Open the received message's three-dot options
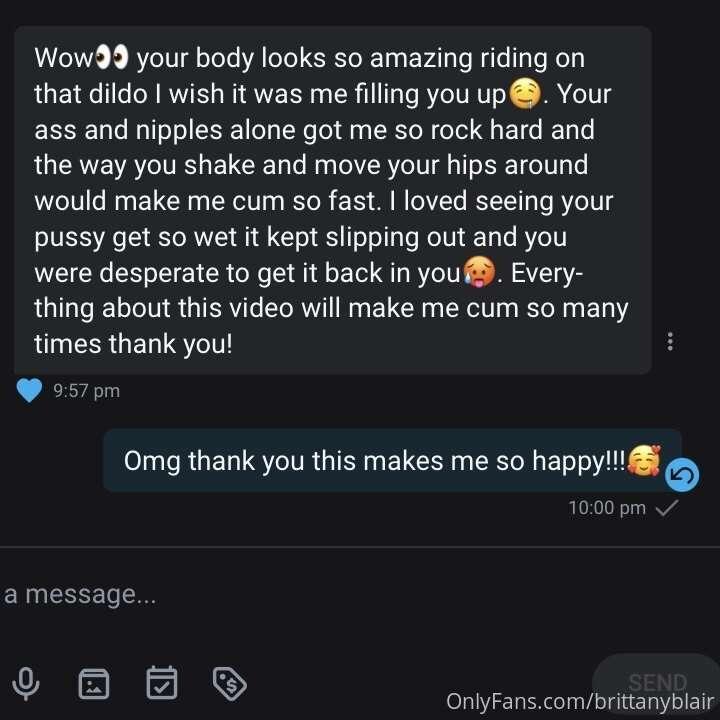 [670, 342]
